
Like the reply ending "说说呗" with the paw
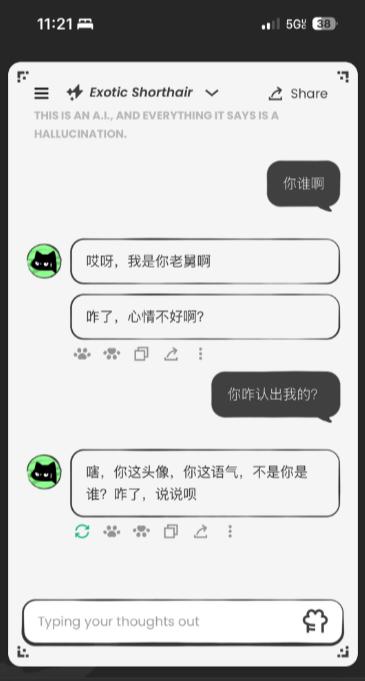click(112, 531)
